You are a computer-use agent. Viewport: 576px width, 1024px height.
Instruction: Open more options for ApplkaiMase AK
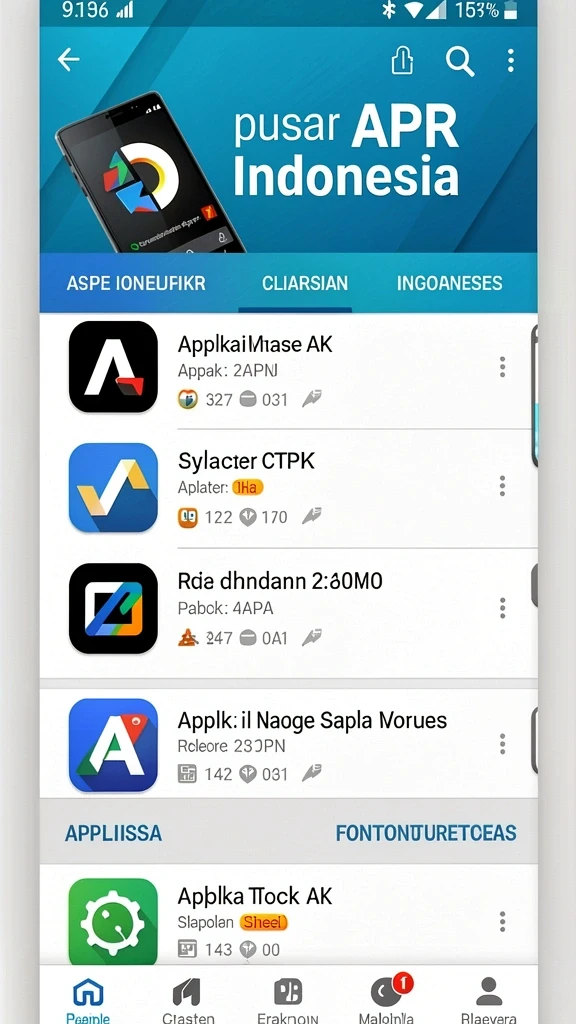(x=502, y=367)
